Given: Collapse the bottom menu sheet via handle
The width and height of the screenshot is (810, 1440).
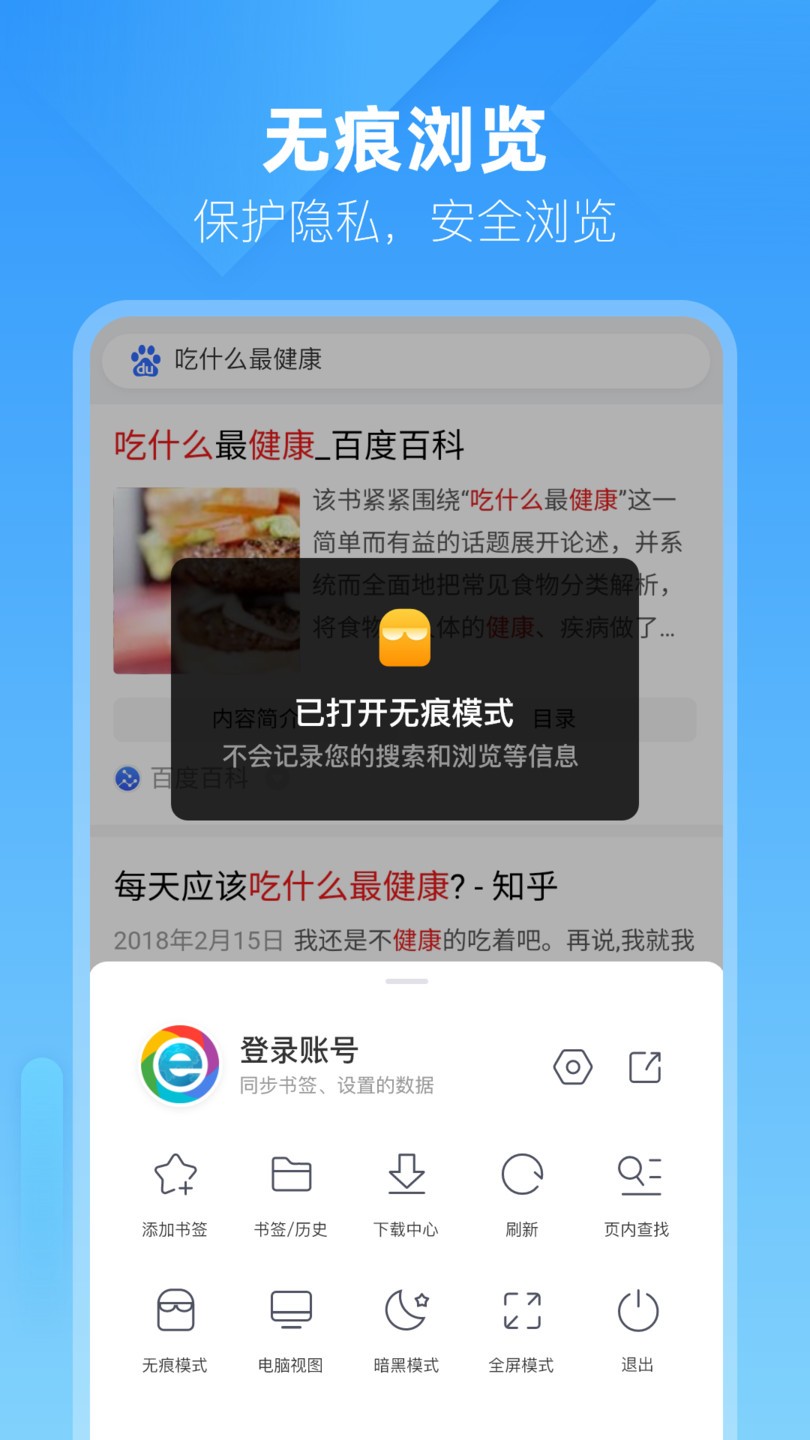Looking at the screenshot, I should (404, 983).
